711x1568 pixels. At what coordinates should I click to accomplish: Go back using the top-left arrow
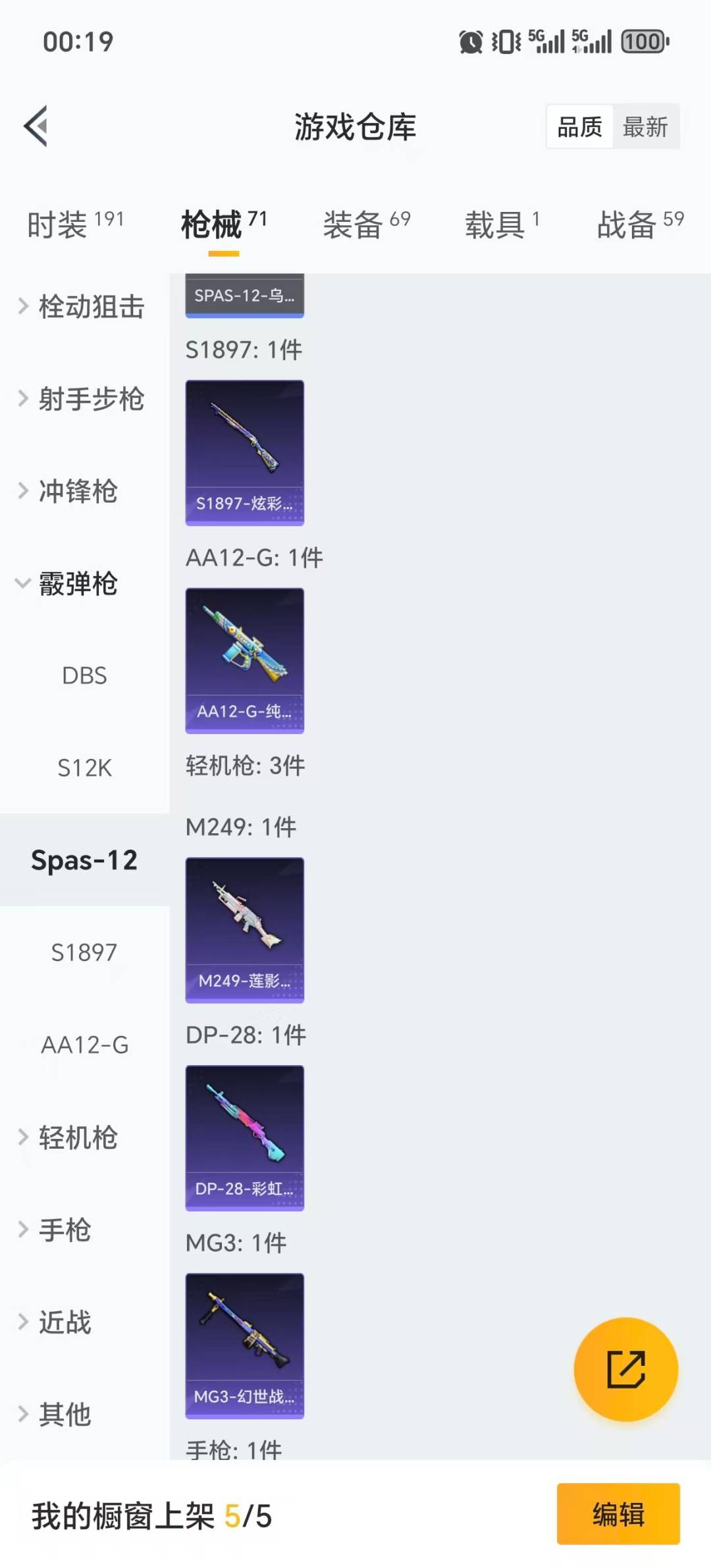[36, 126]
